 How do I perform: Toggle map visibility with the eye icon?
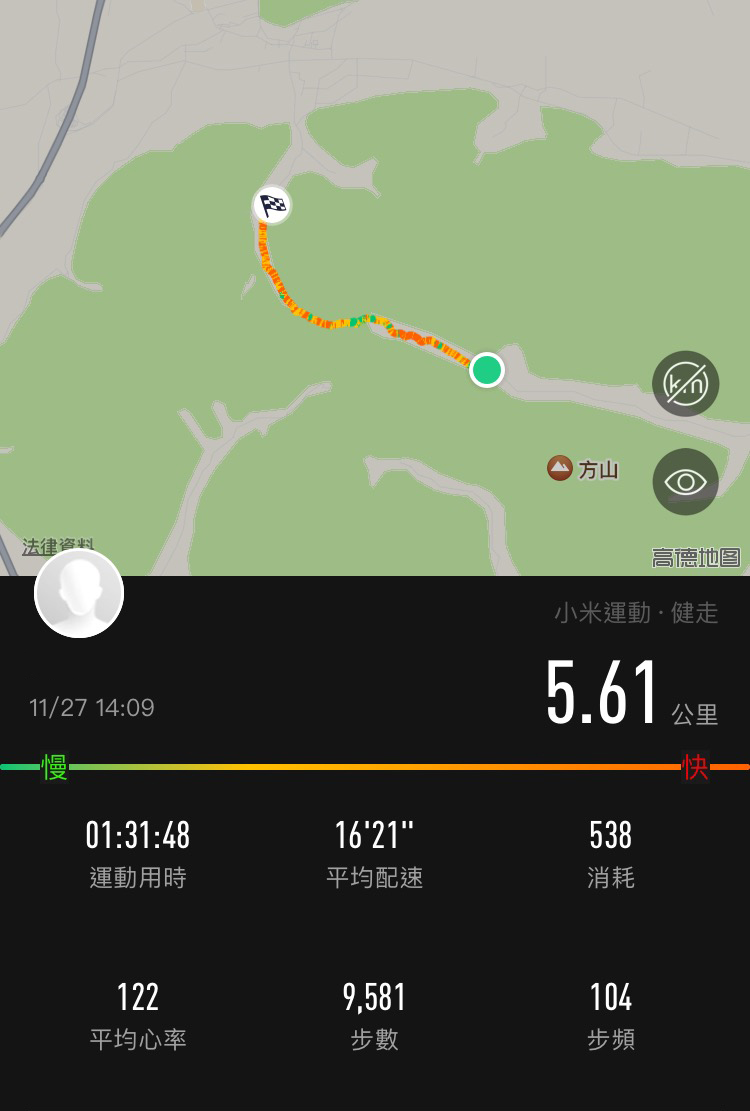(x=685, y=482)
